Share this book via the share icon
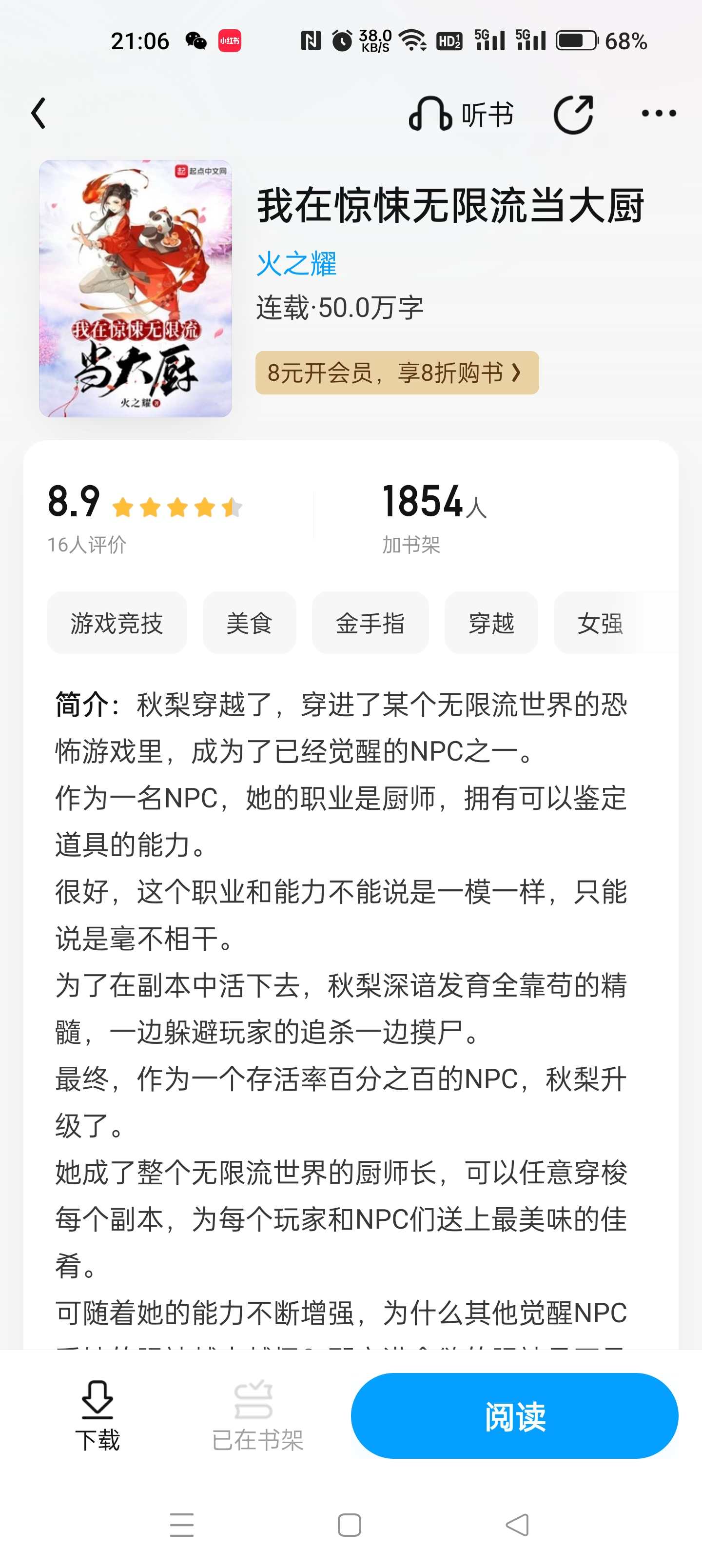This screenshot has height=1568, width=702. [x=573, y=114]
